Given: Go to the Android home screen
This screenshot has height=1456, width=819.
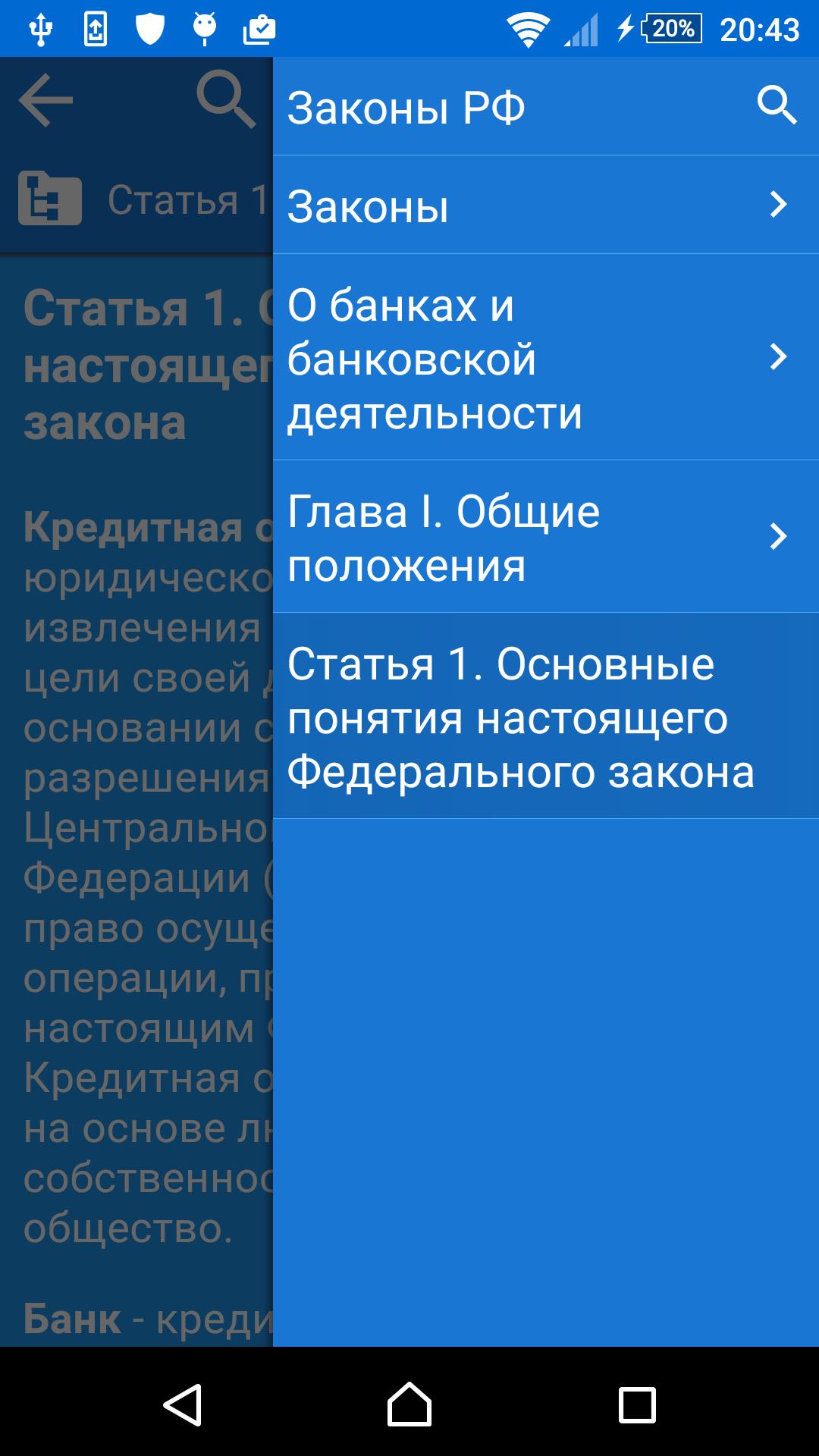Looking at the screenshot, I should point(409,1404).
